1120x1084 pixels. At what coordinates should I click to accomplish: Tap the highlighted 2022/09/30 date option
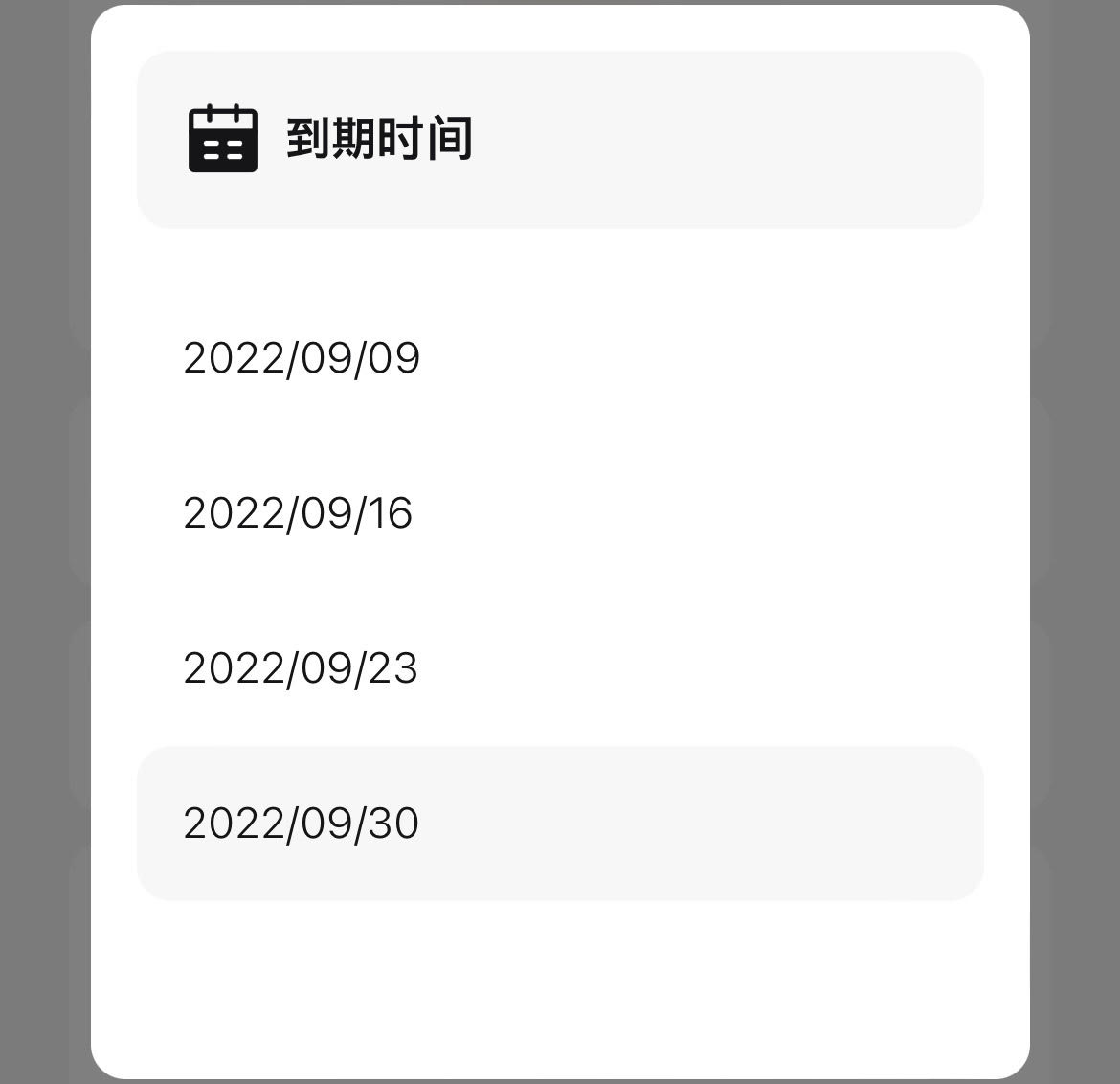coord(301,824)
